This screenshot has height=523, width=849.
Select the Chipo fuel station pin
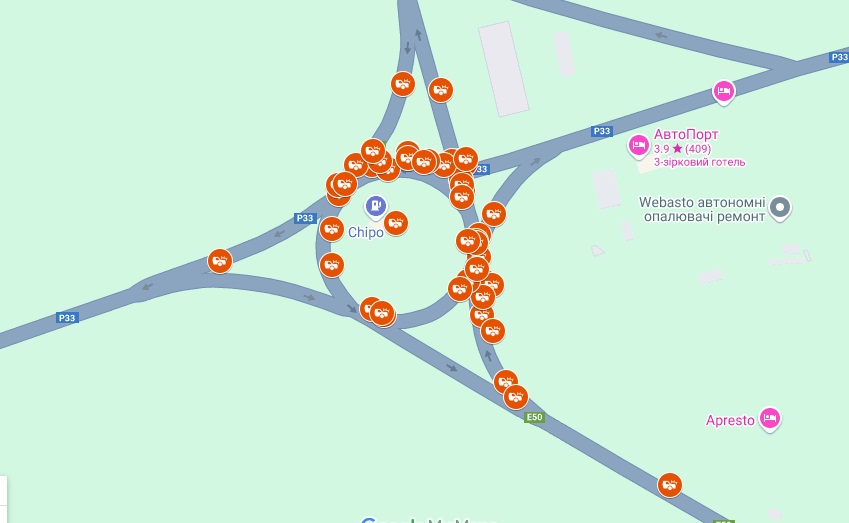click(375, 207)
